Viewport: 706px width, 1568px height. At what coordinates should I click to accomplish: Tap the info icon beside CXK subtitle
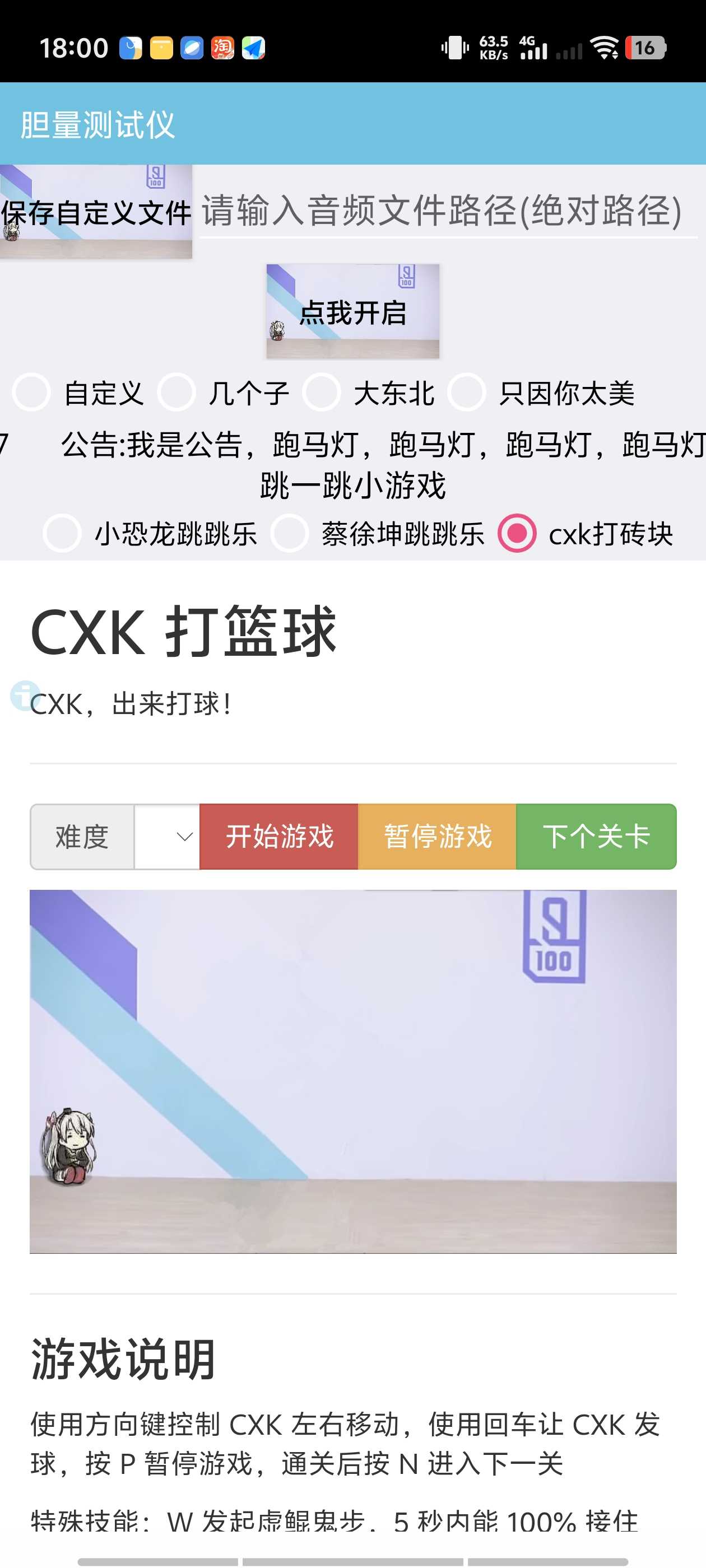click(x=24, y=695)
